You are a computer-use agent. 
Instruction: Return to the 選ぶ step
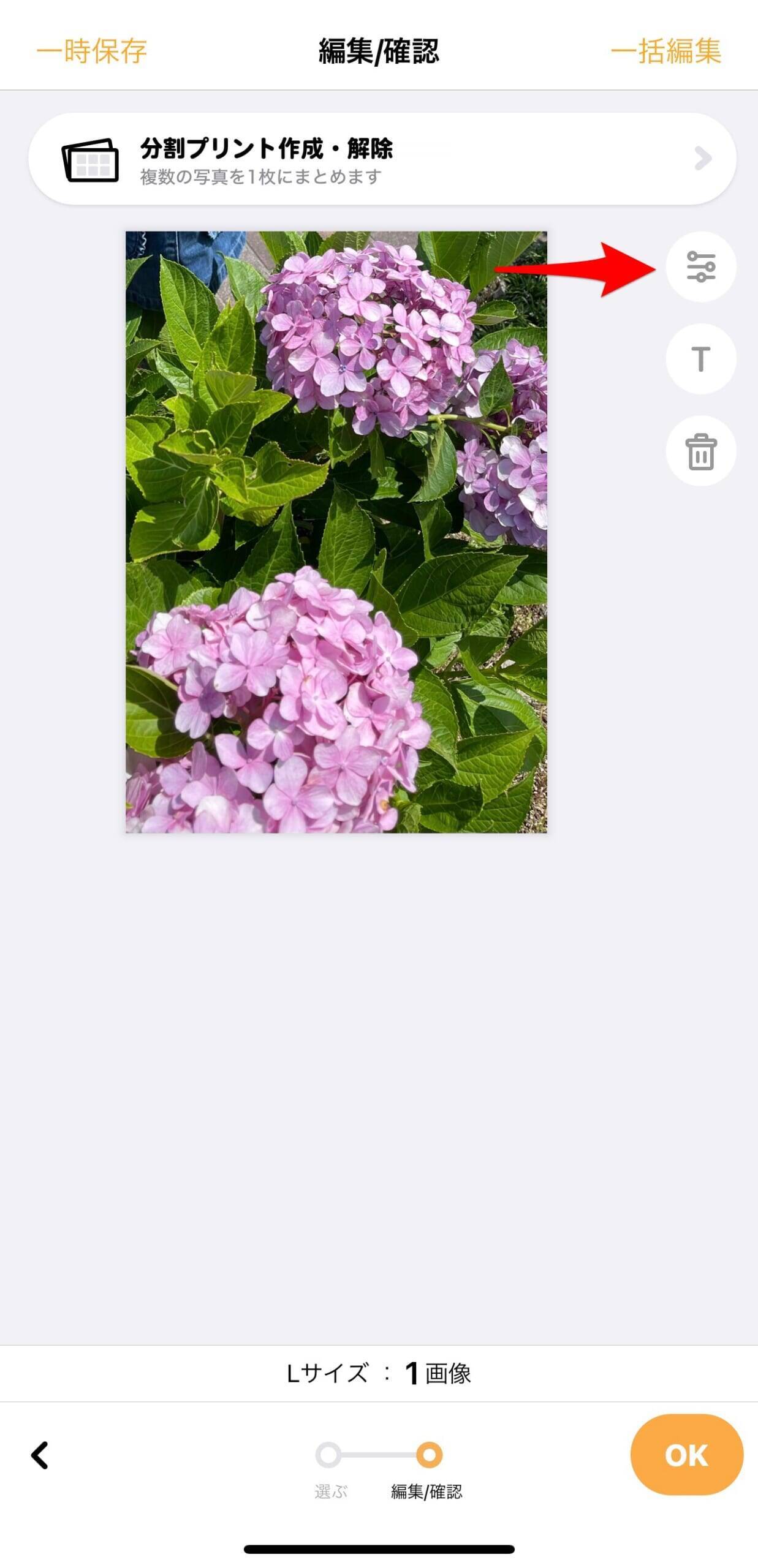(x=329, y=1455)
